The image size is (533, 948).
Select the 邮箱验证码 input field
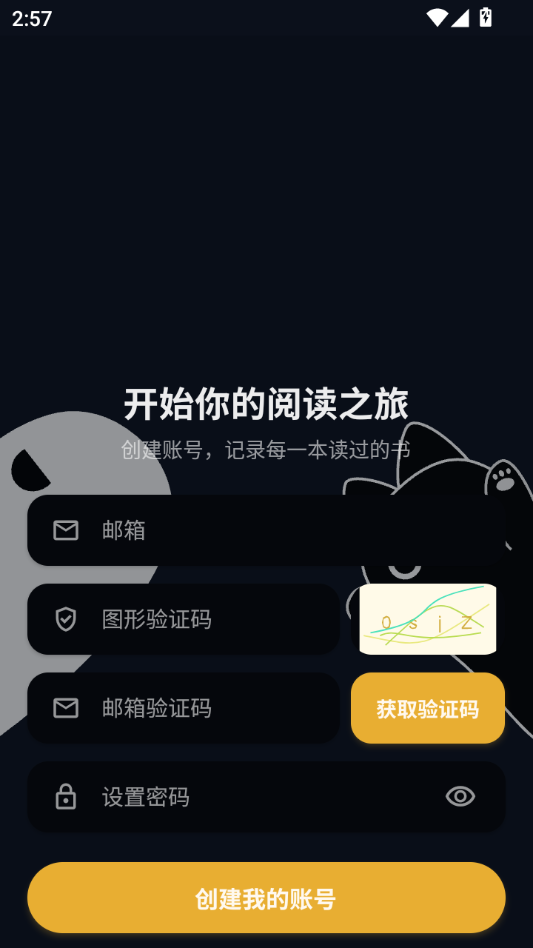point(183,708)
